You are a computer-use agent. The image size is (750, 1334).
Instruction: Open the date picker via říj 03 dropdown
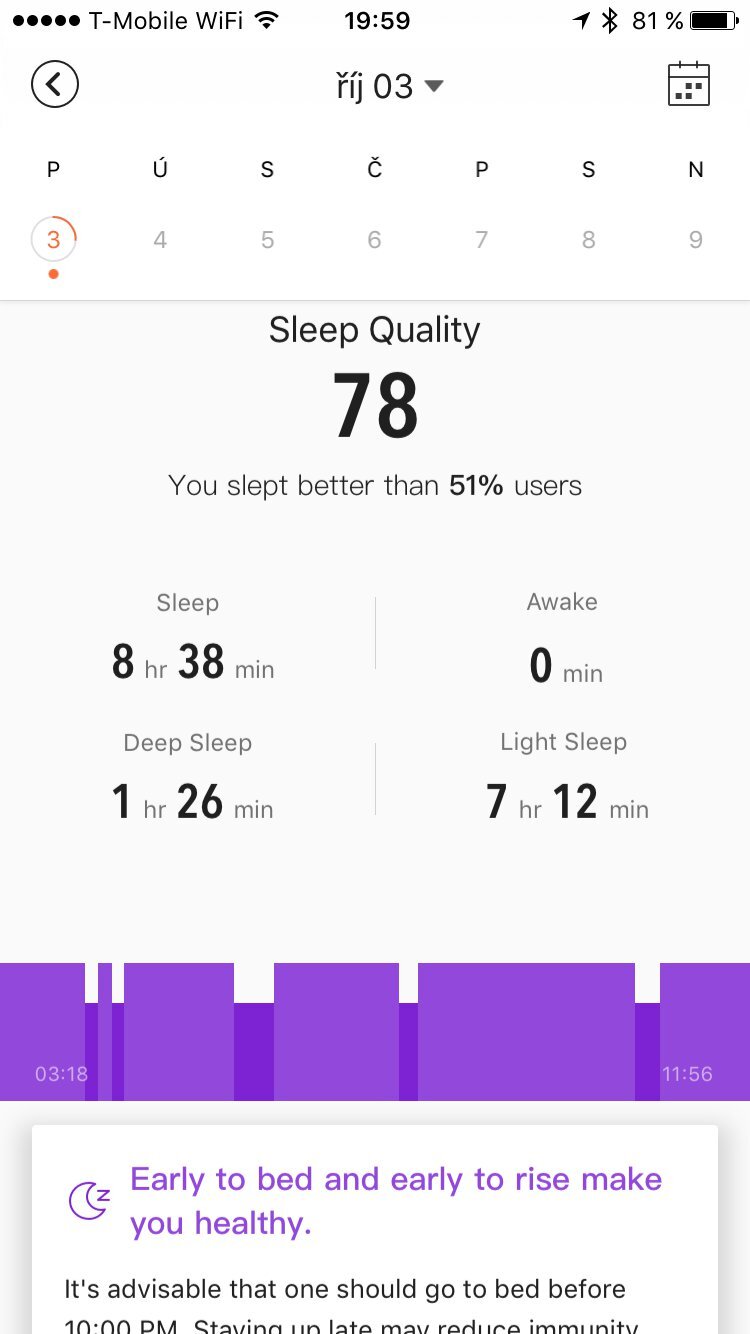[x=377, y=86]
